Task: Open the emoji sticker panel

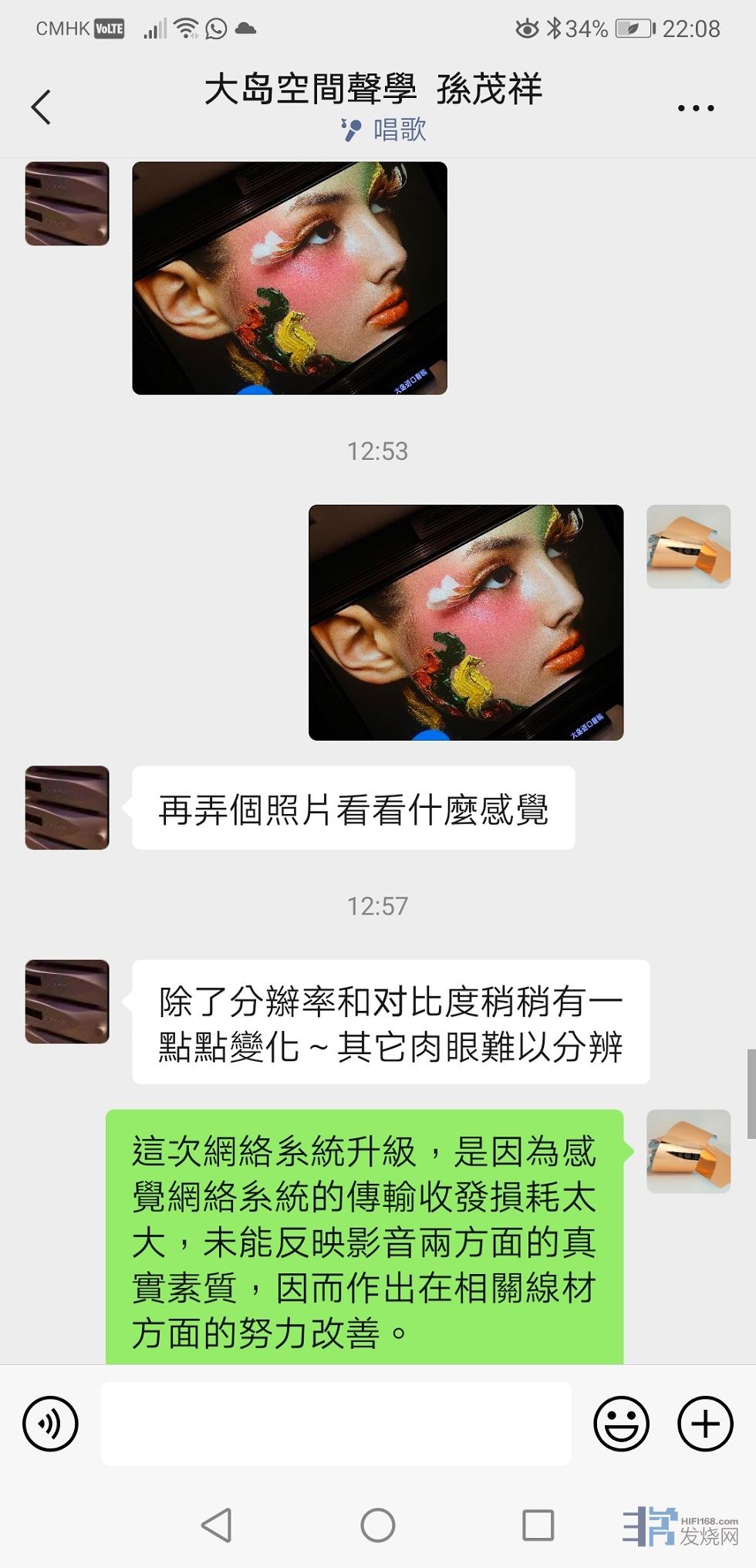Action: (x=621, y=1424)
